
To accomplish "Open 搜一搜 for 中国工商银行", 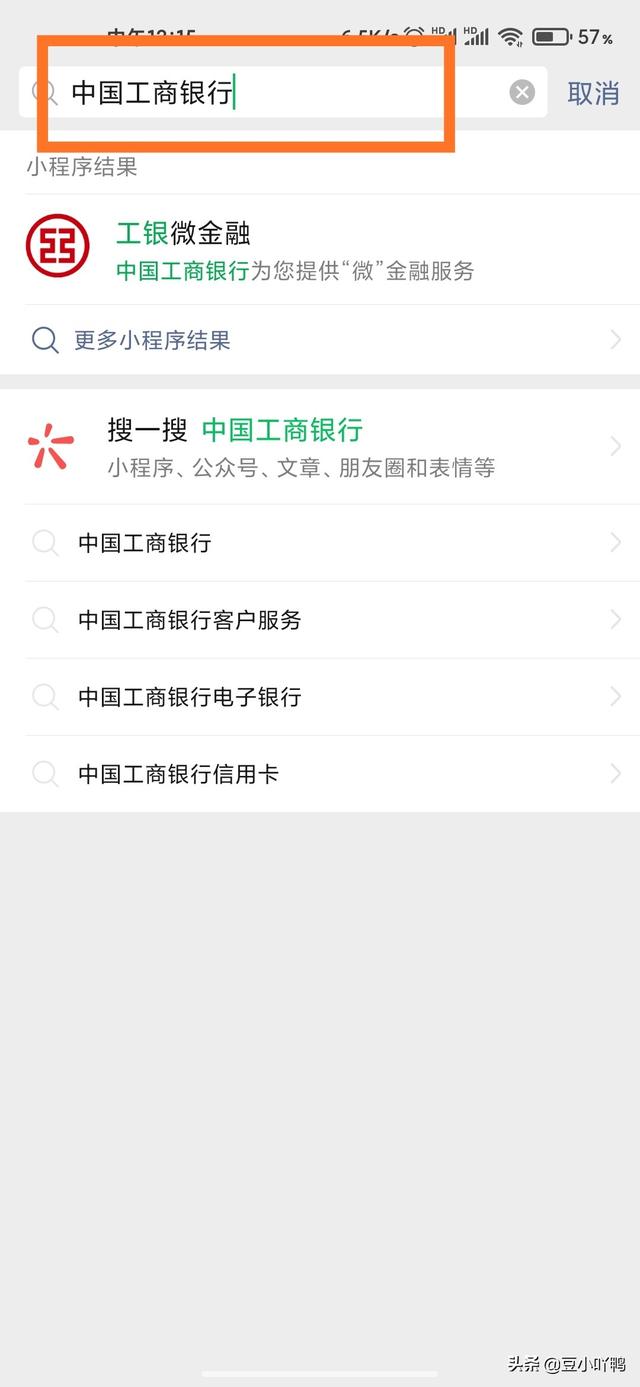I will coord(320,447).
